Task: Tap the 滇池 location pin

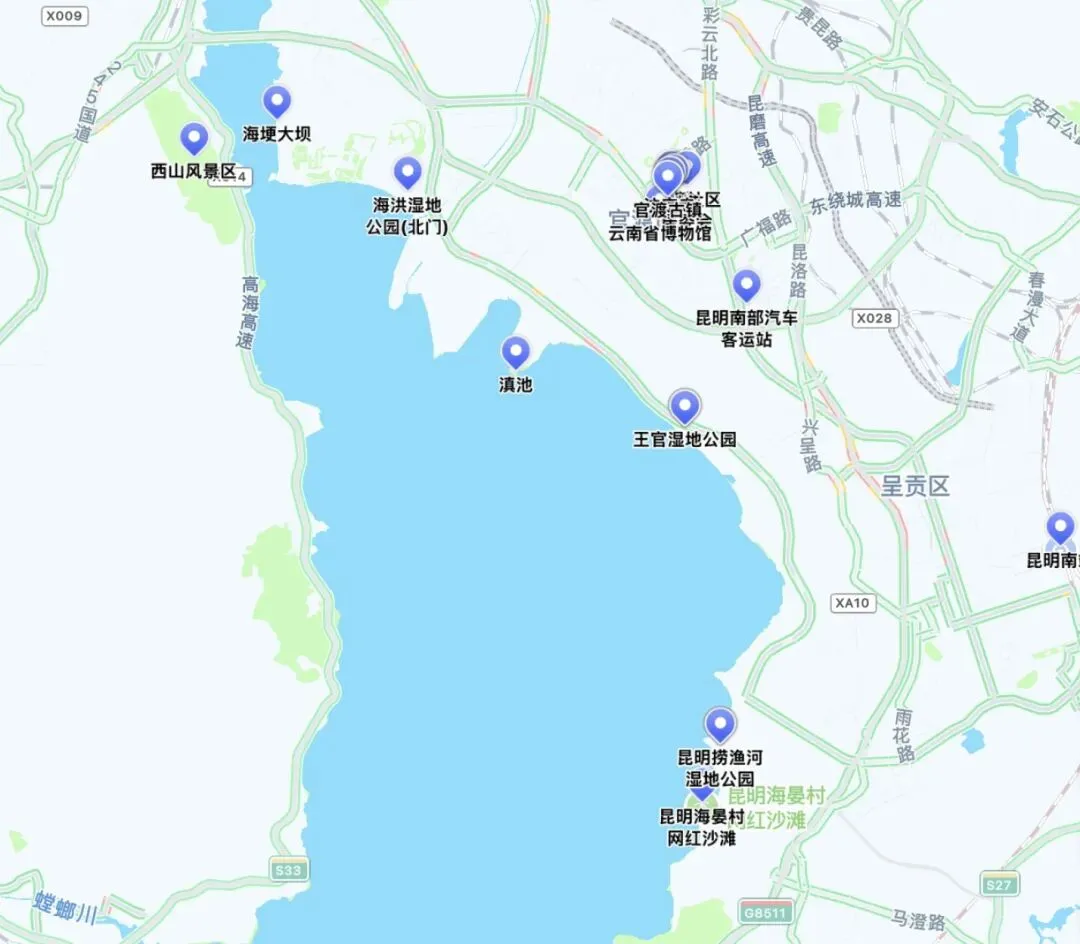Action: (516, 353)
